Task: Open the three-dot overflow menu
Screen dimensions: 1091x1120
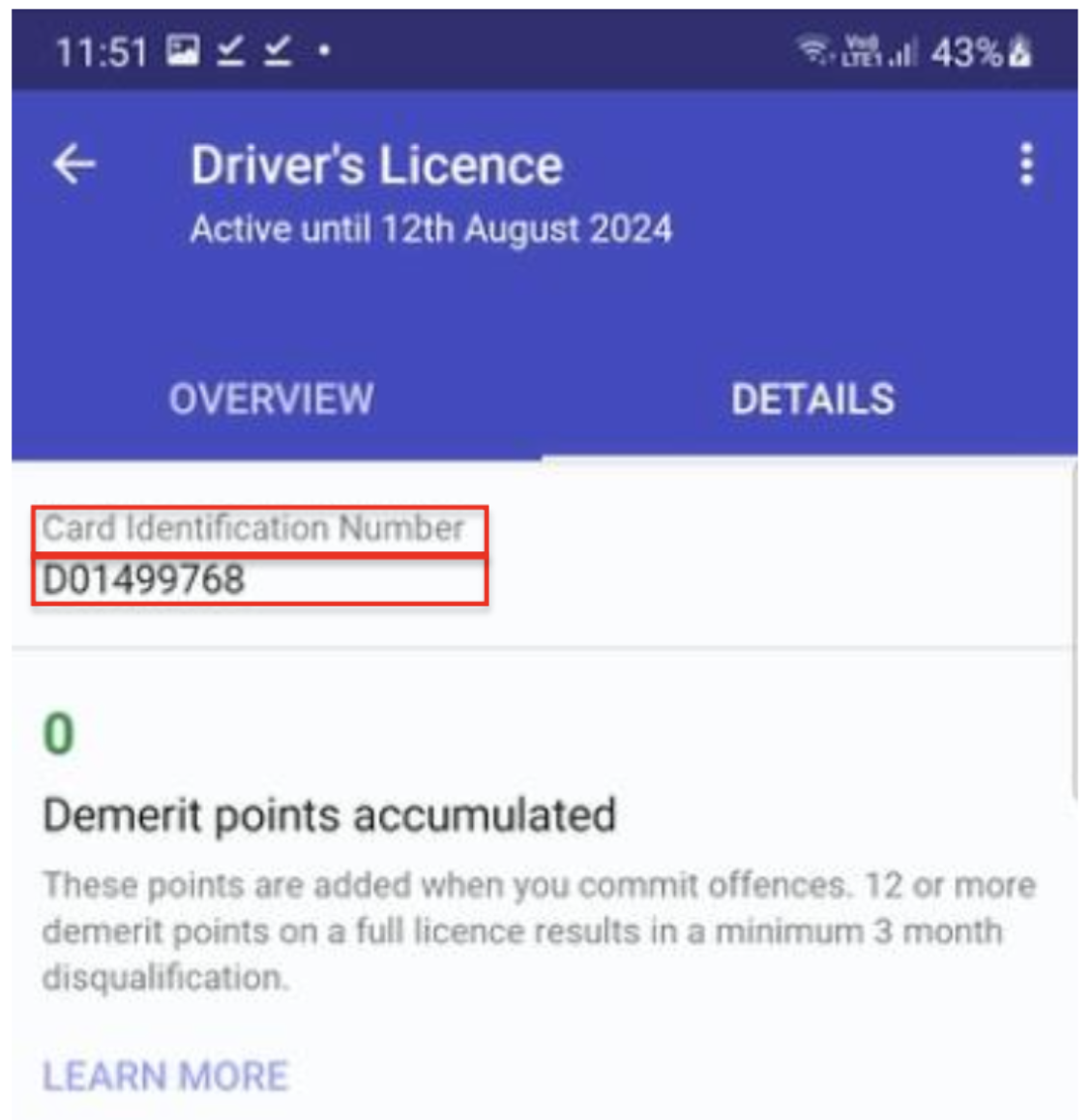Action: [1026, 164]
